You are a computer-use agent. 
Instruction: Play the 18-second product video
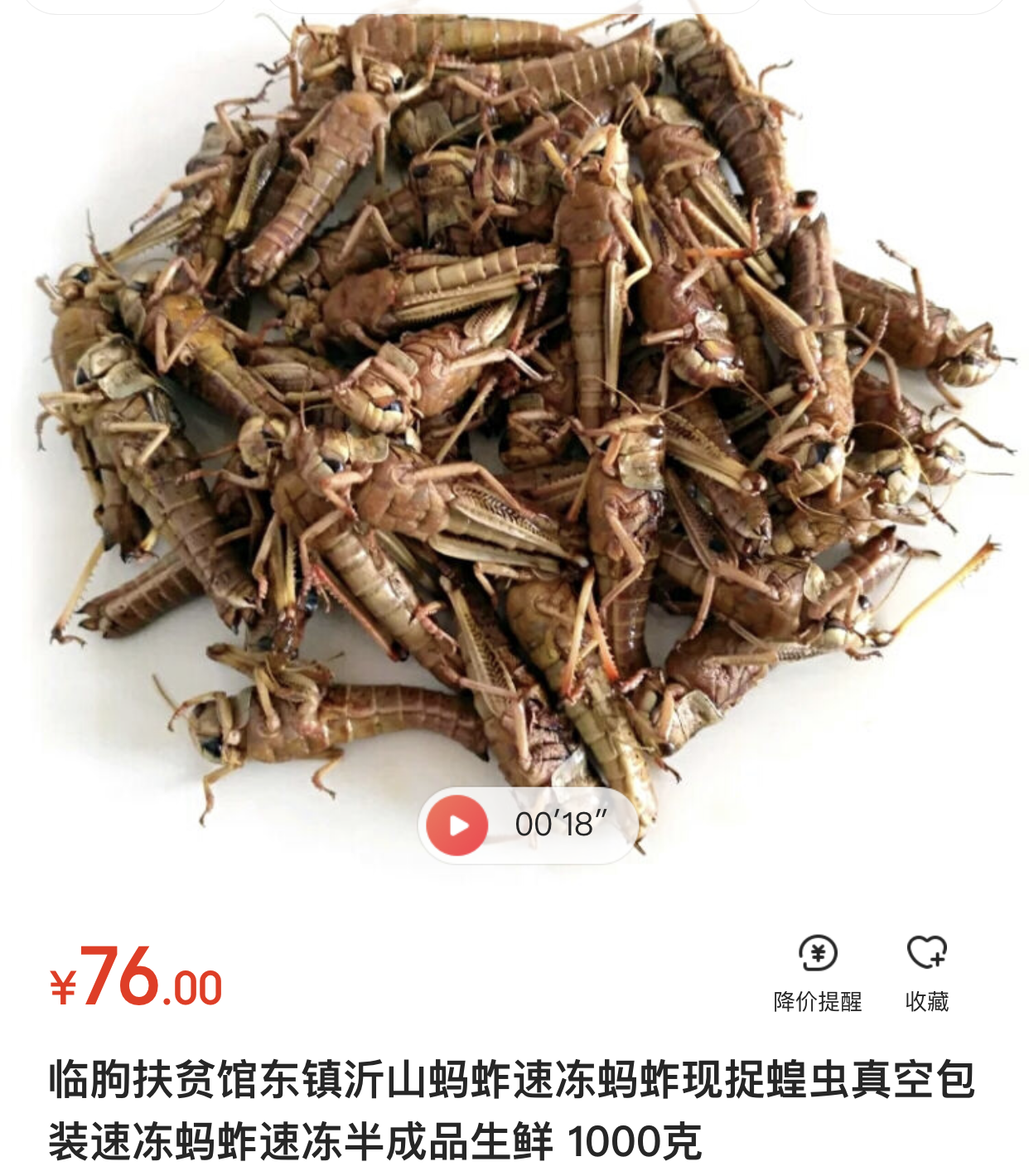pos(457,825)
